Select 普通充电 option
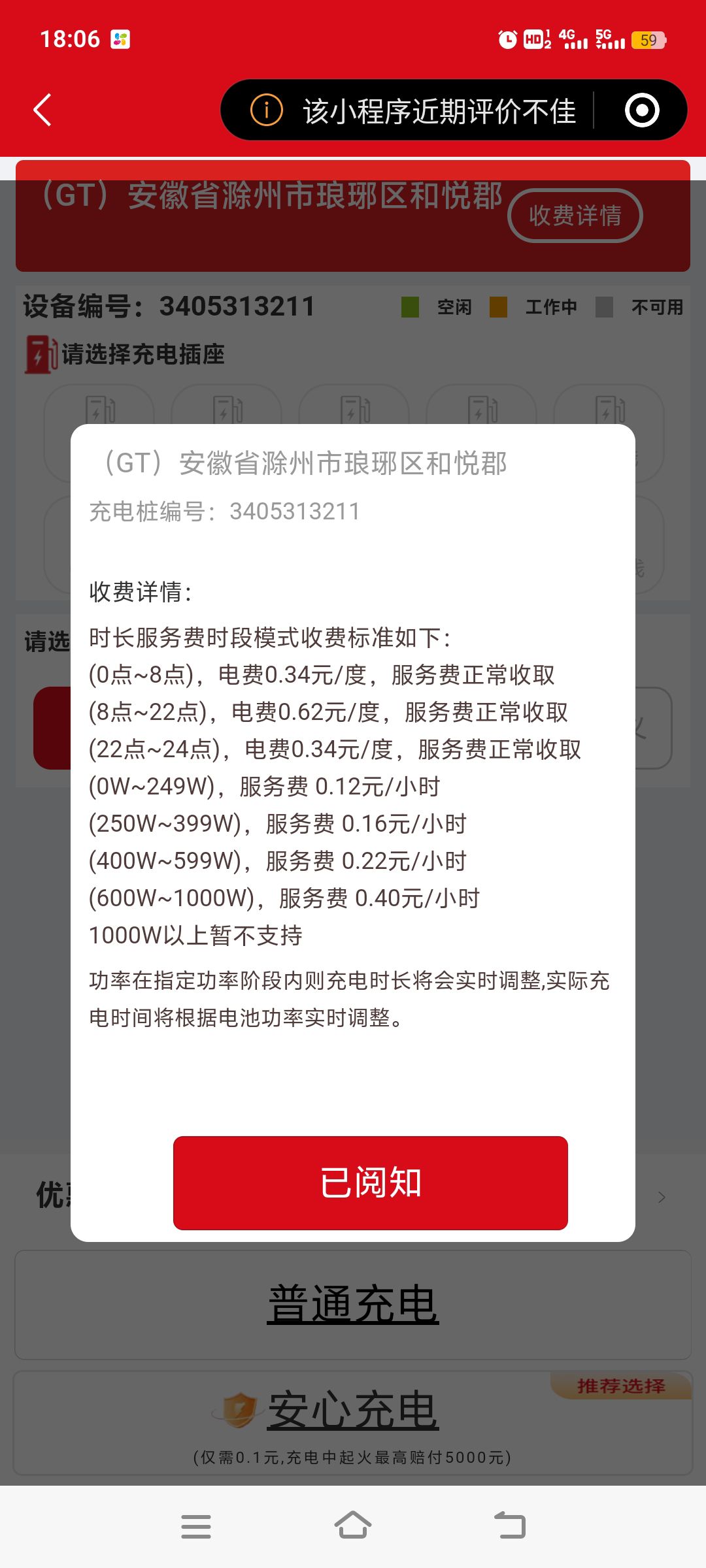 point(353,1304)
